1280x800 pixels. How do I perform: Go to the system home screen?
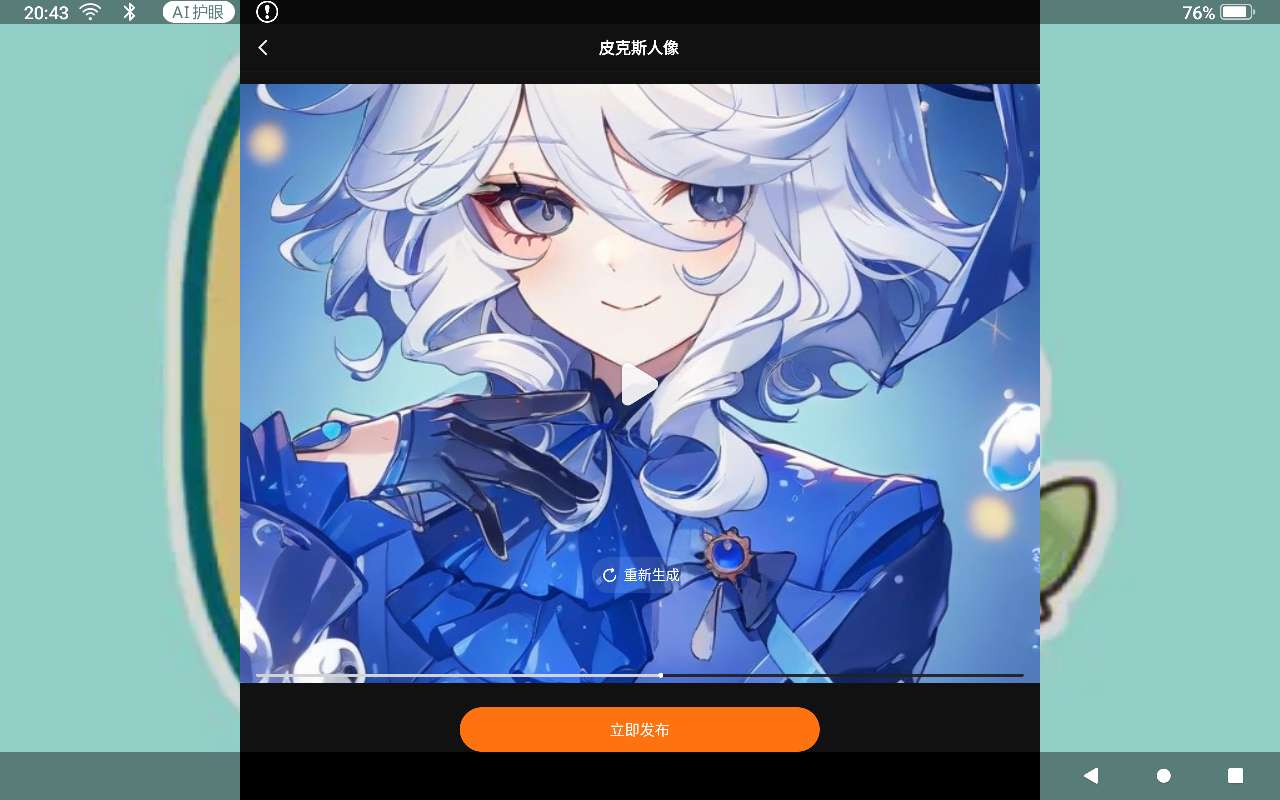1163,775
